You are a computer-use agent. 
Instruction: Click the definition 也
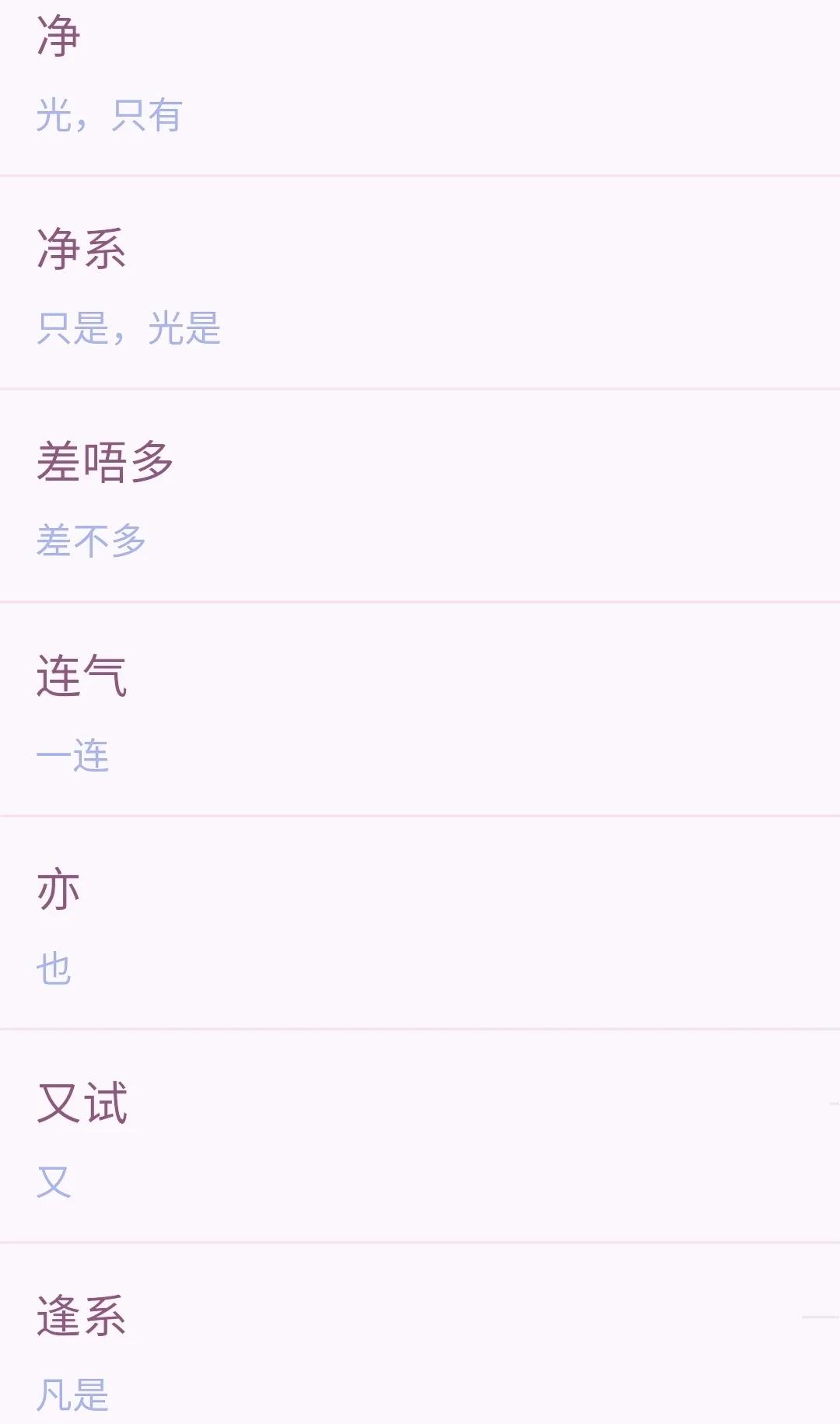(x=53, y=968)
